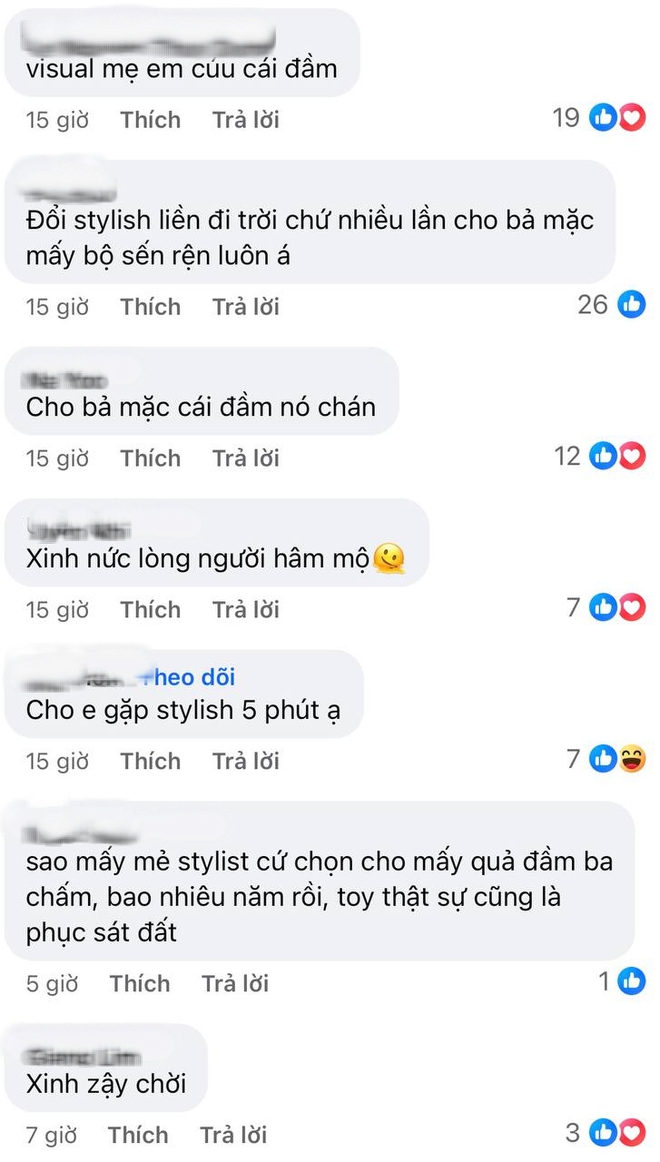Screen dimensions: 660x1162
Task: Reply to "Cho e gặp stylish 5 phút ạ"
Action: 245,761
